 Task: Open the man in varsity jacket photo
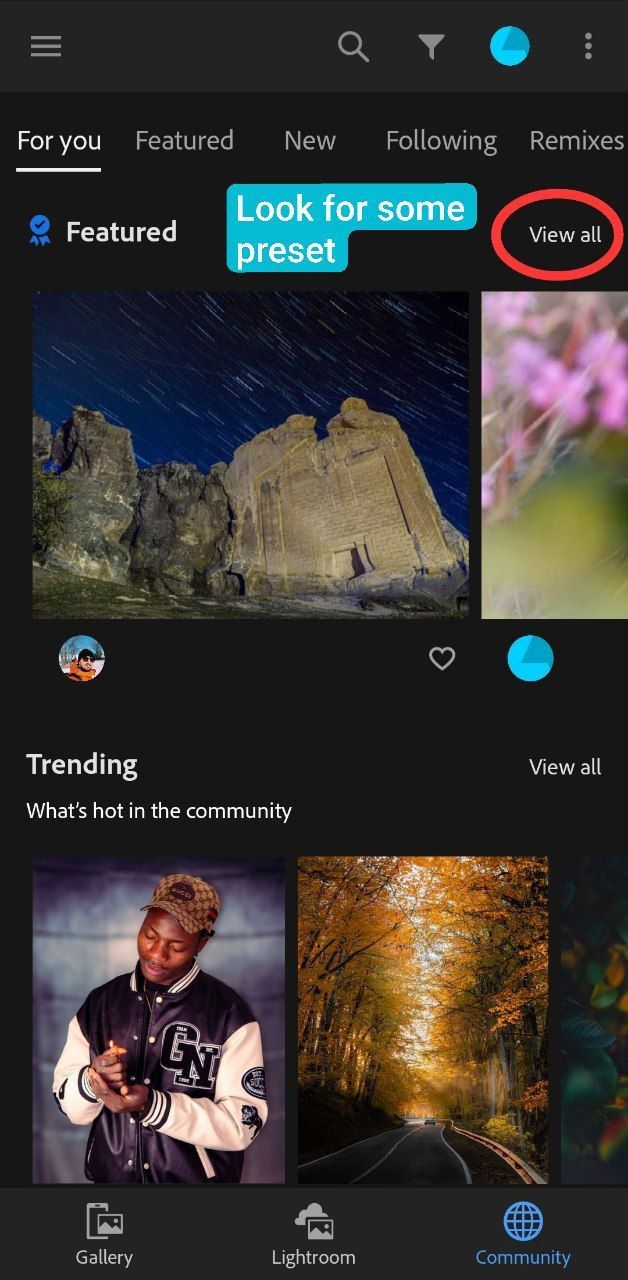(x=158, y=1020)
